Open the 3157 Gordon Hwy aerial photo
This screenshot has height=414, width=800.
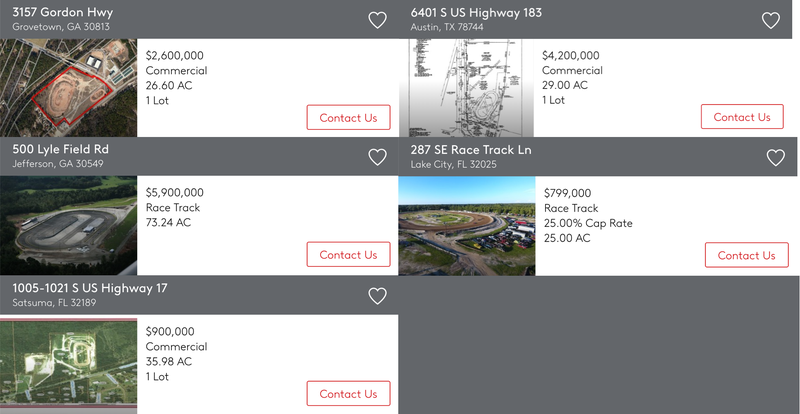pos(68,88)
